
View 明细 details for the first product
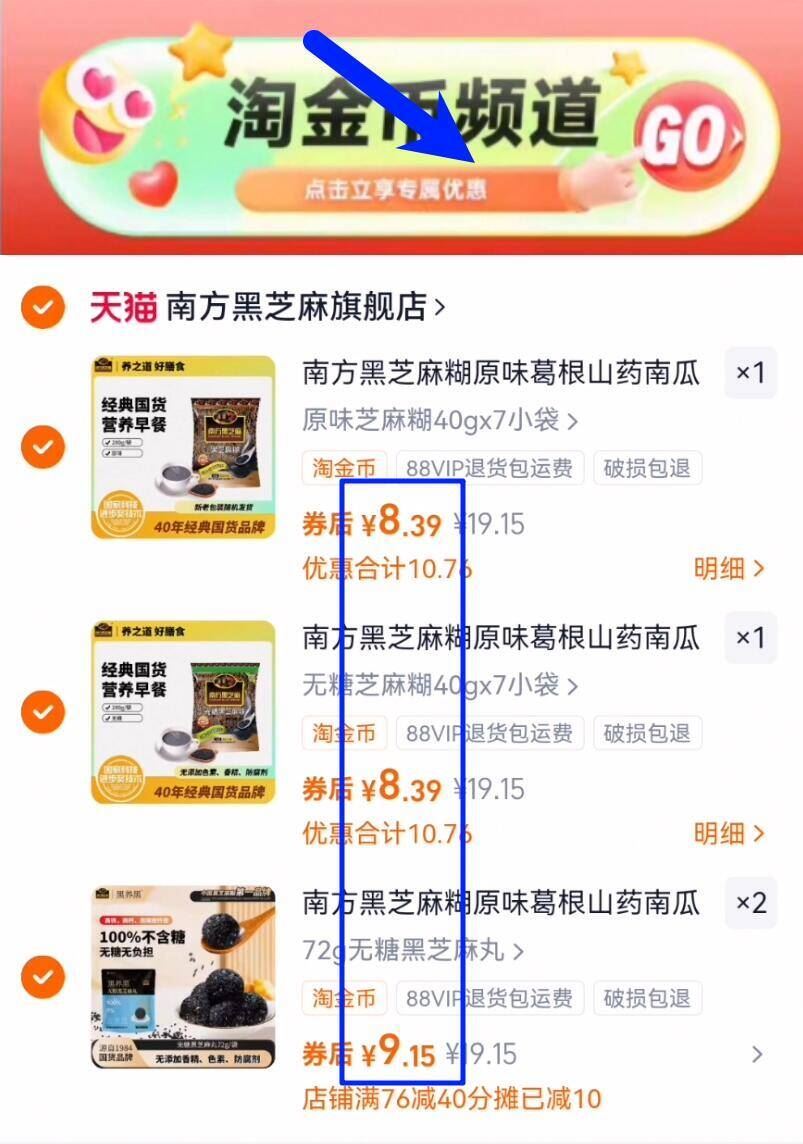(723, 568)
